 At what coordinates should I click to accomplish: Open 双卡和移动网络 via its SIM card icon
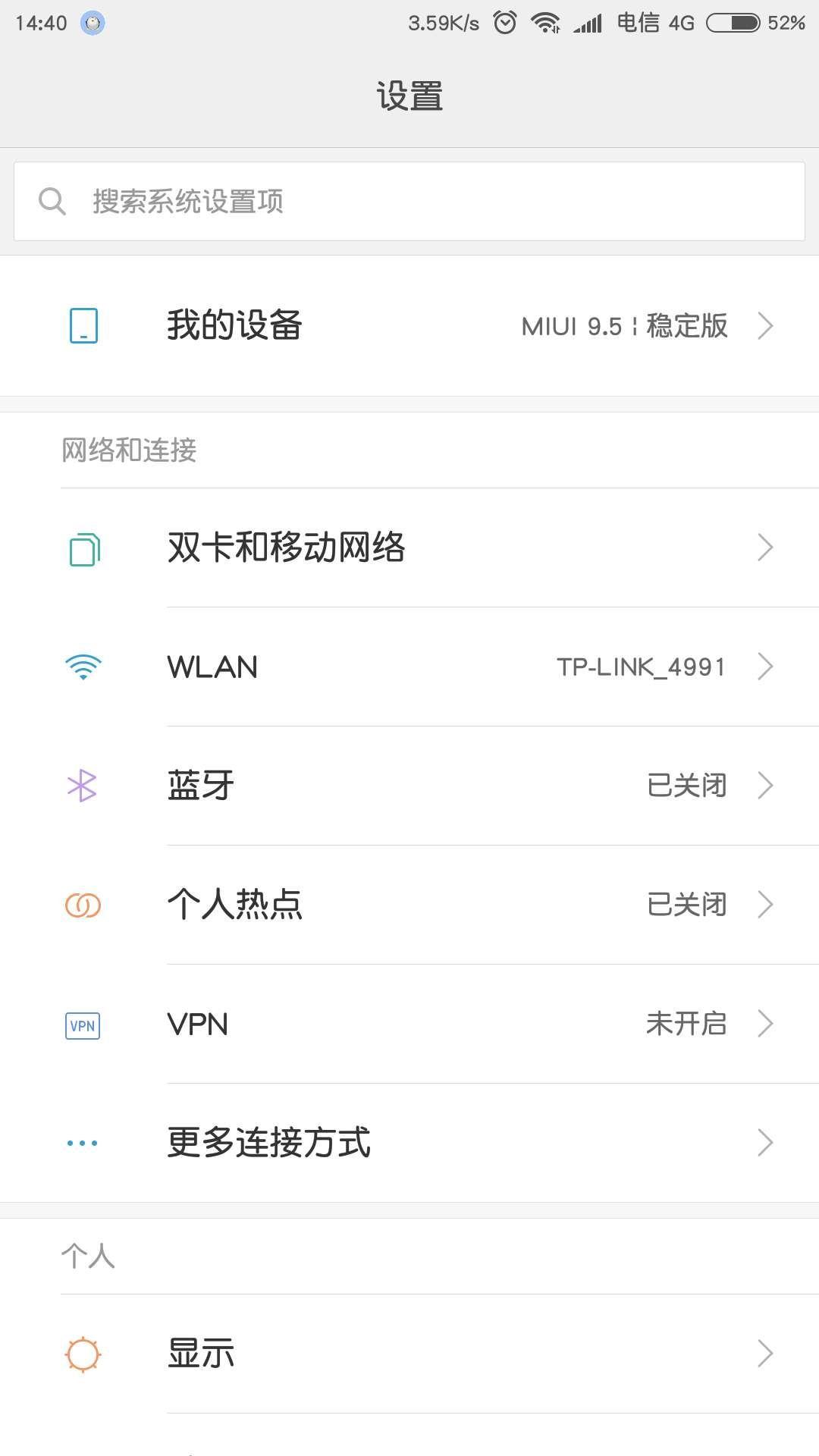pos(83,548)
